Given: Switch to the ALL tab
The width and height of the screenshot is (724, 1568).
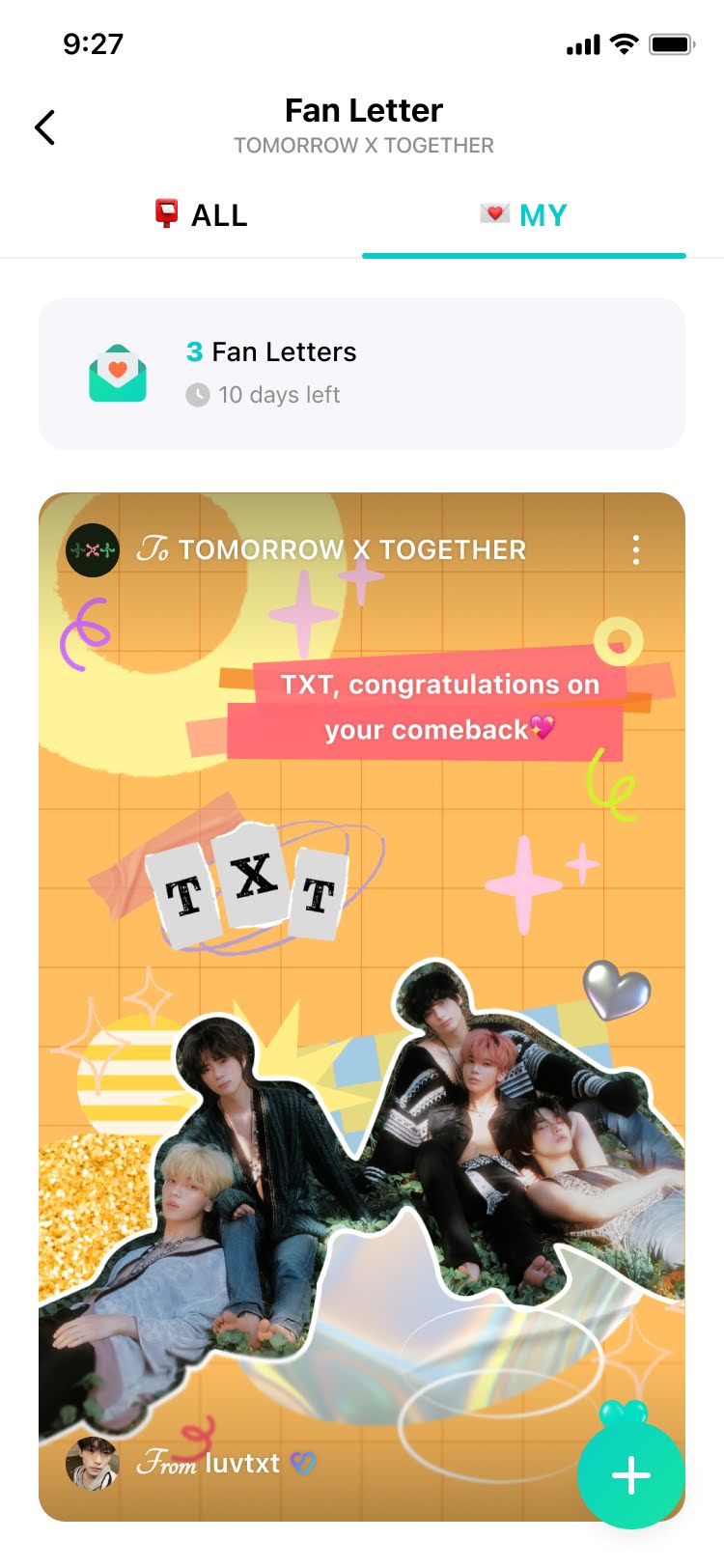Looking at the screenshot, I should pos(201,215).
